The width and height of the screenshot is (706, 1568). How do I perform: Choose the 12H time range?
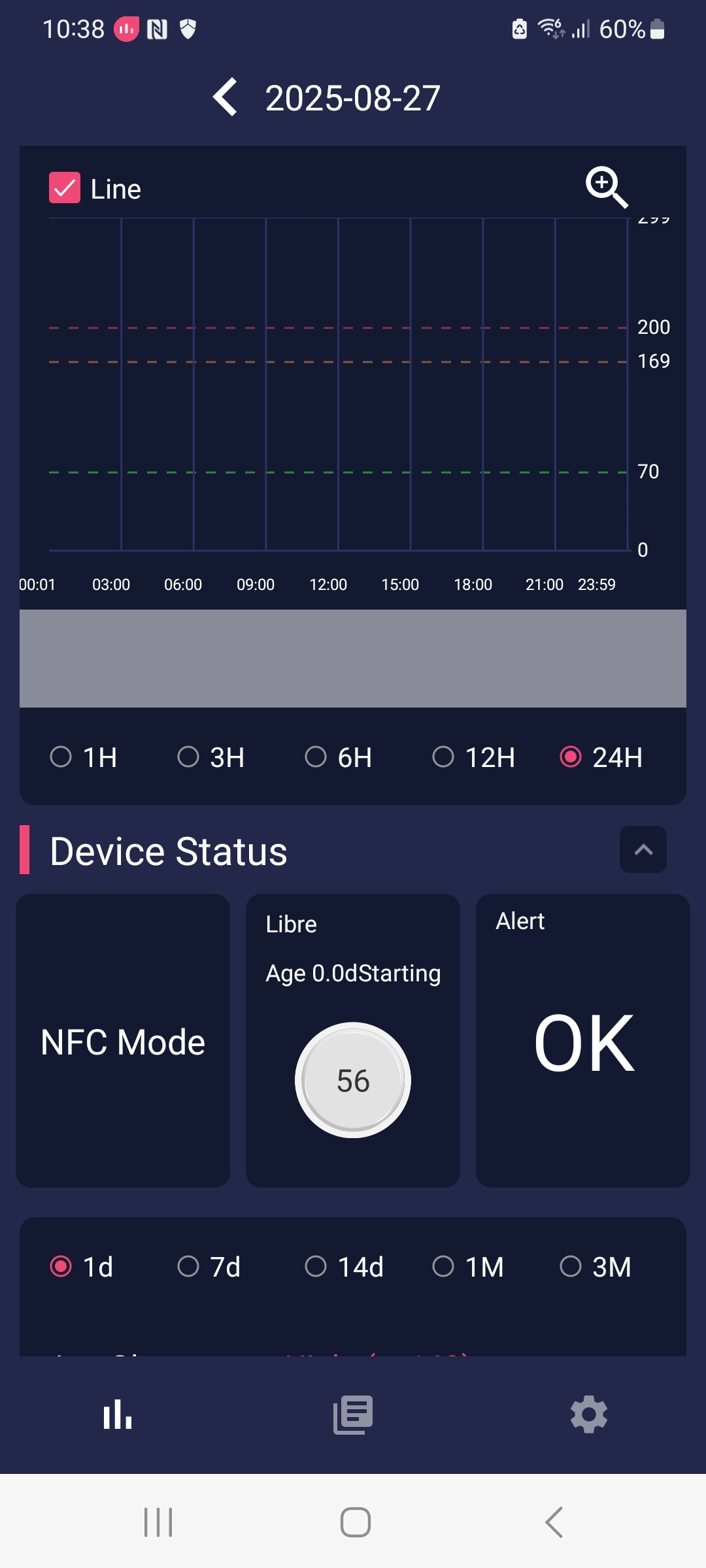pos(474,757)
